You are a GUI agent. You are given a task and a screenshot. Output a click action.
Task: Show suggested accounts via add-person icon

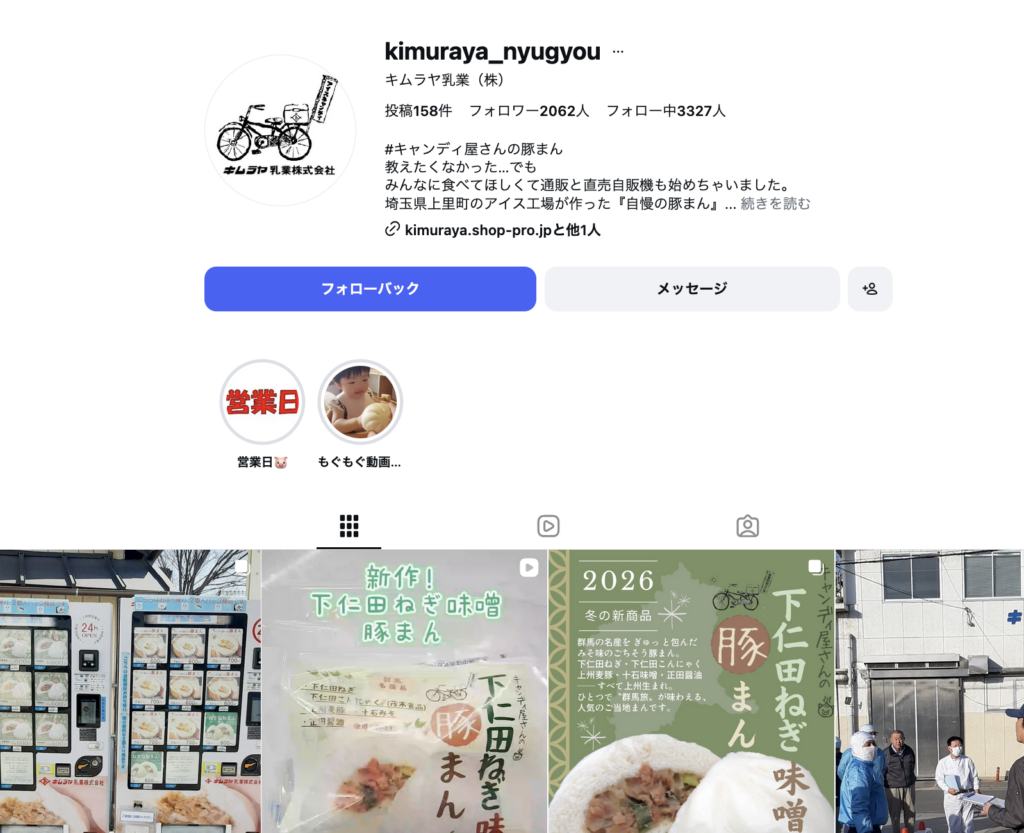870,289
